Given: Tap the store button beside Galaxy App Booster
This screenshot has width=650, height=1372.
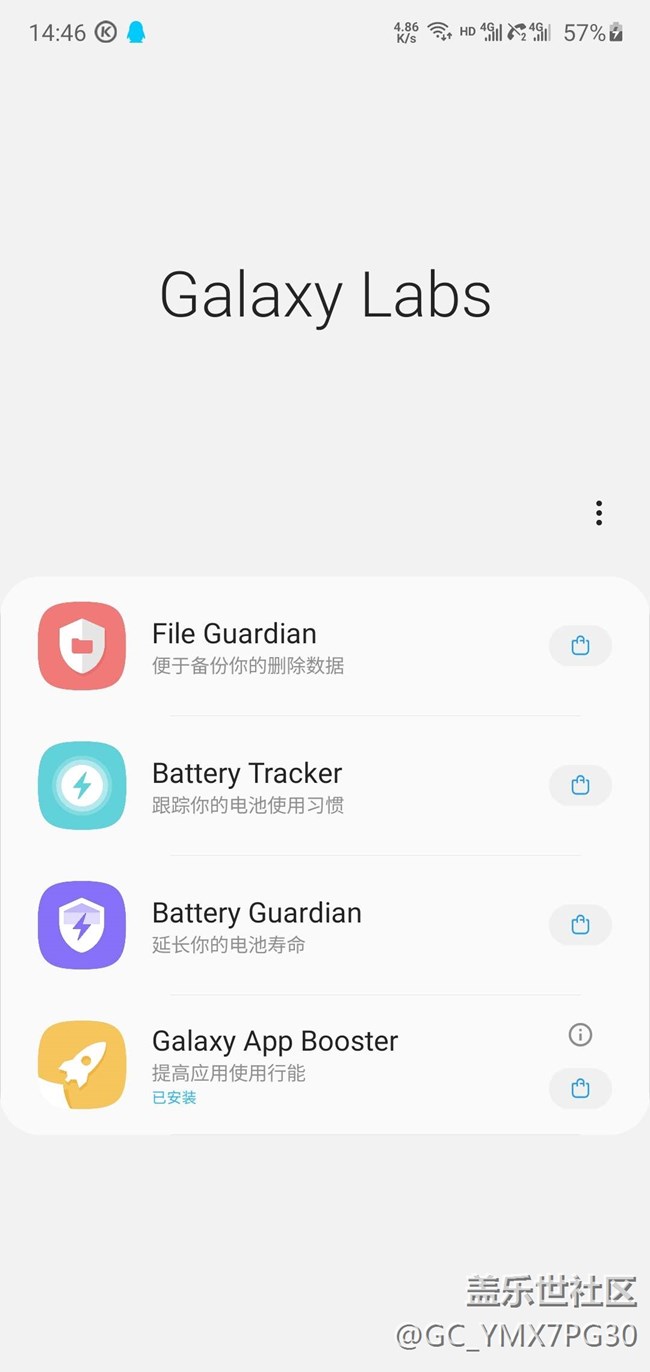Looking at the screenshot, I should point(580,1089).
